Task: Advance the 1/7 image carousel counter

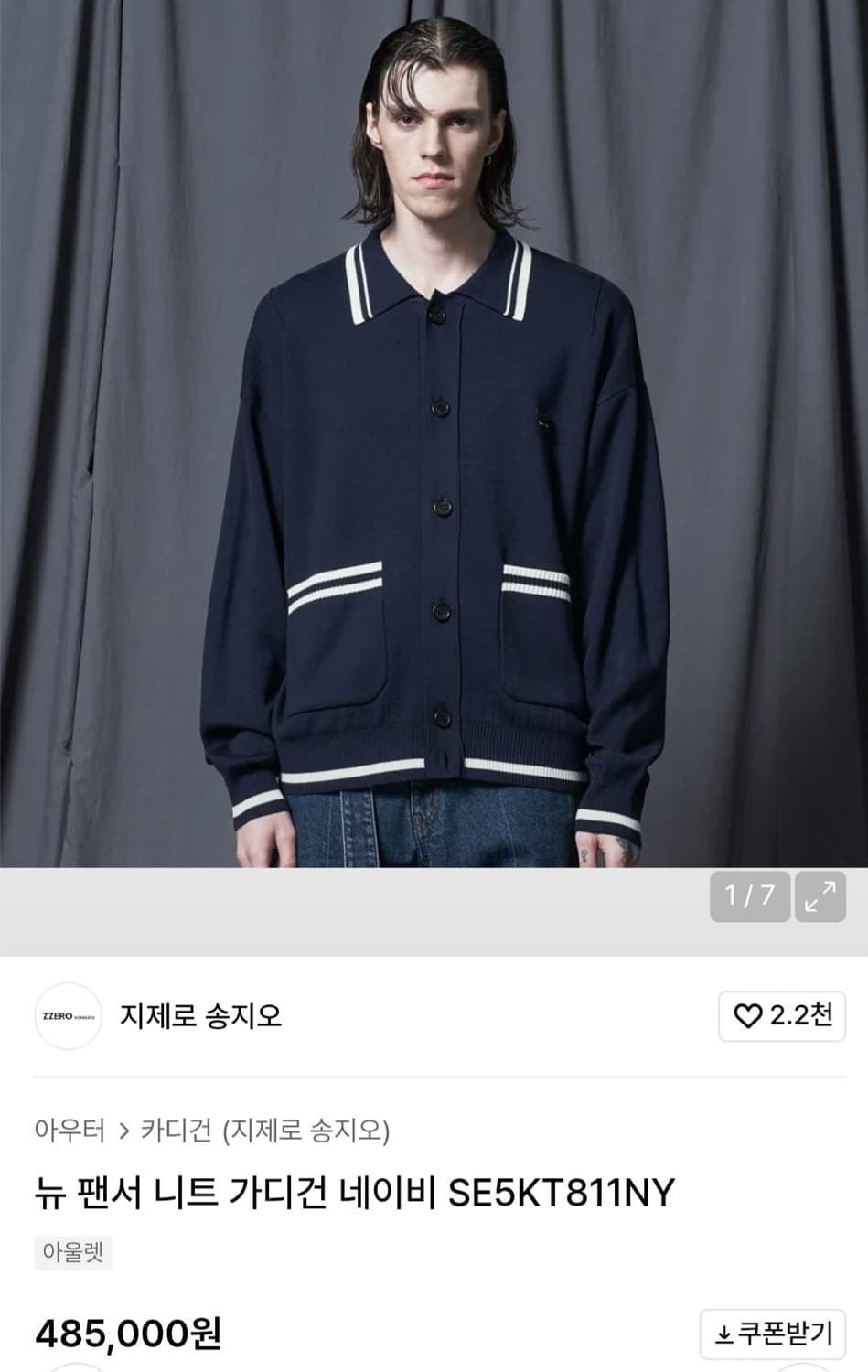Action: pos(752,898)
